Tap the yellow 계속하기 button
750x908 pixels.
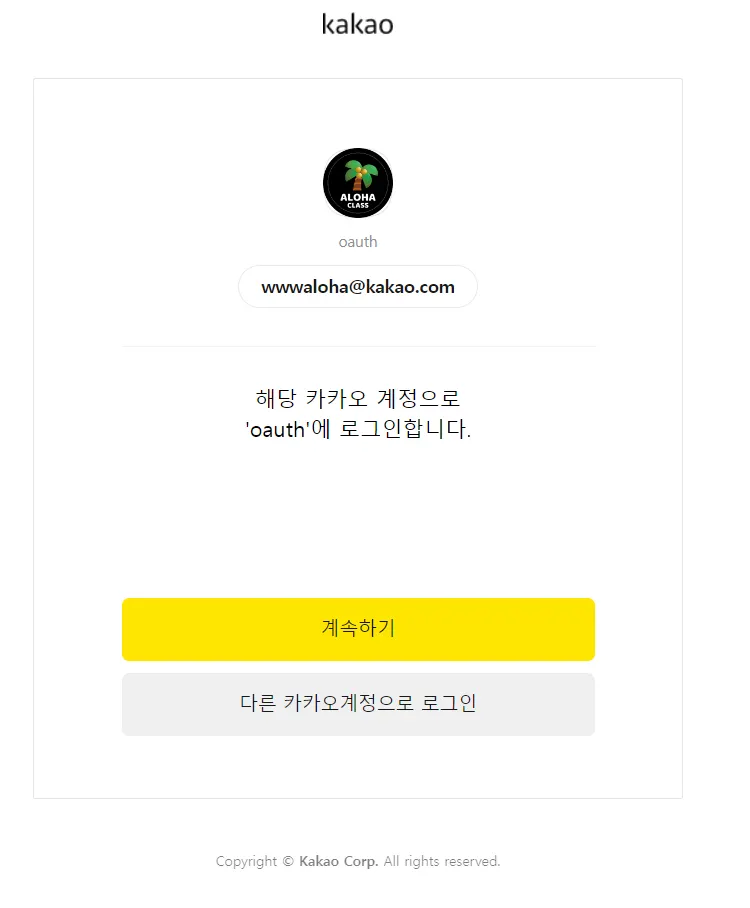[x=358, y=629]
